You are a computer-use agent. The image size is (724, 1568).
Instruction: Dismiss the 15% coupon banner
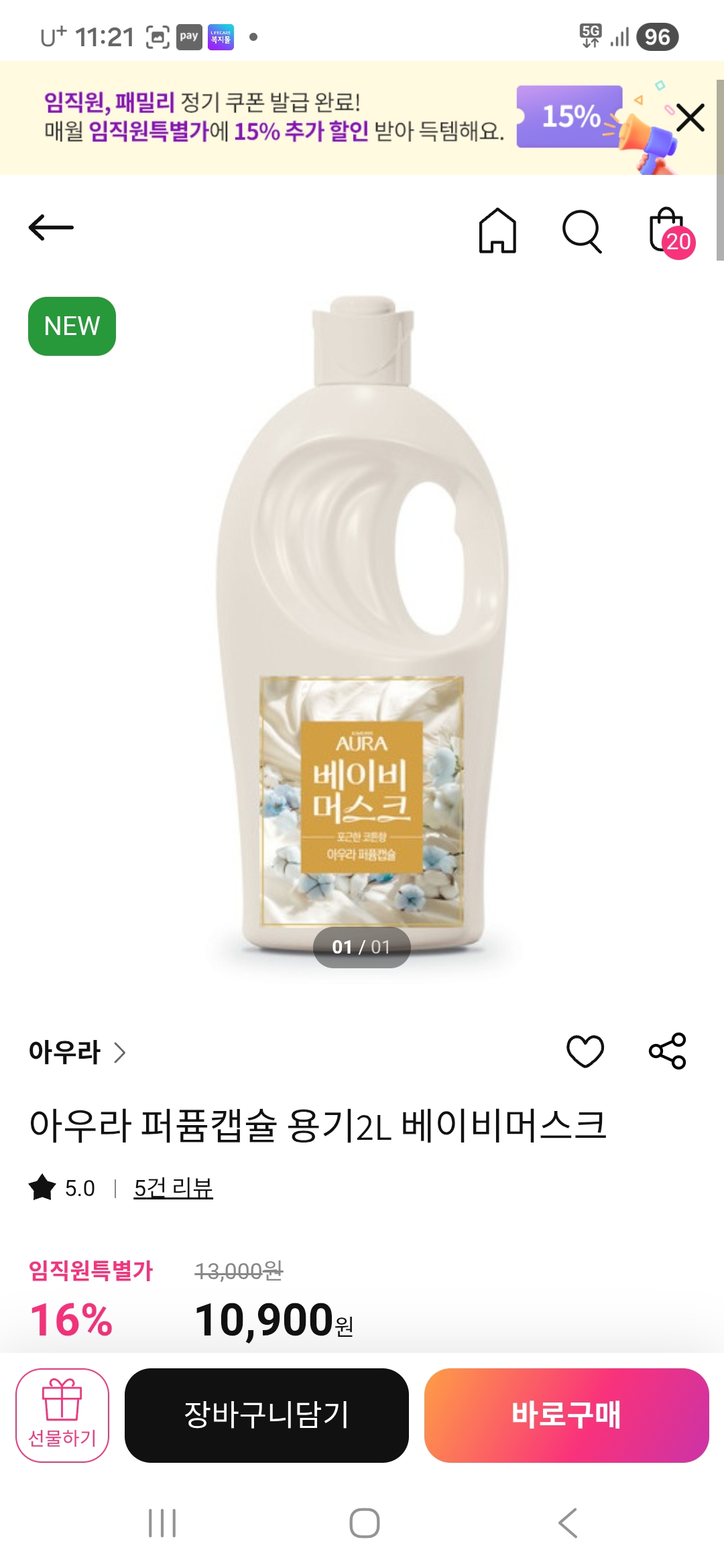[x=690, y=118]
